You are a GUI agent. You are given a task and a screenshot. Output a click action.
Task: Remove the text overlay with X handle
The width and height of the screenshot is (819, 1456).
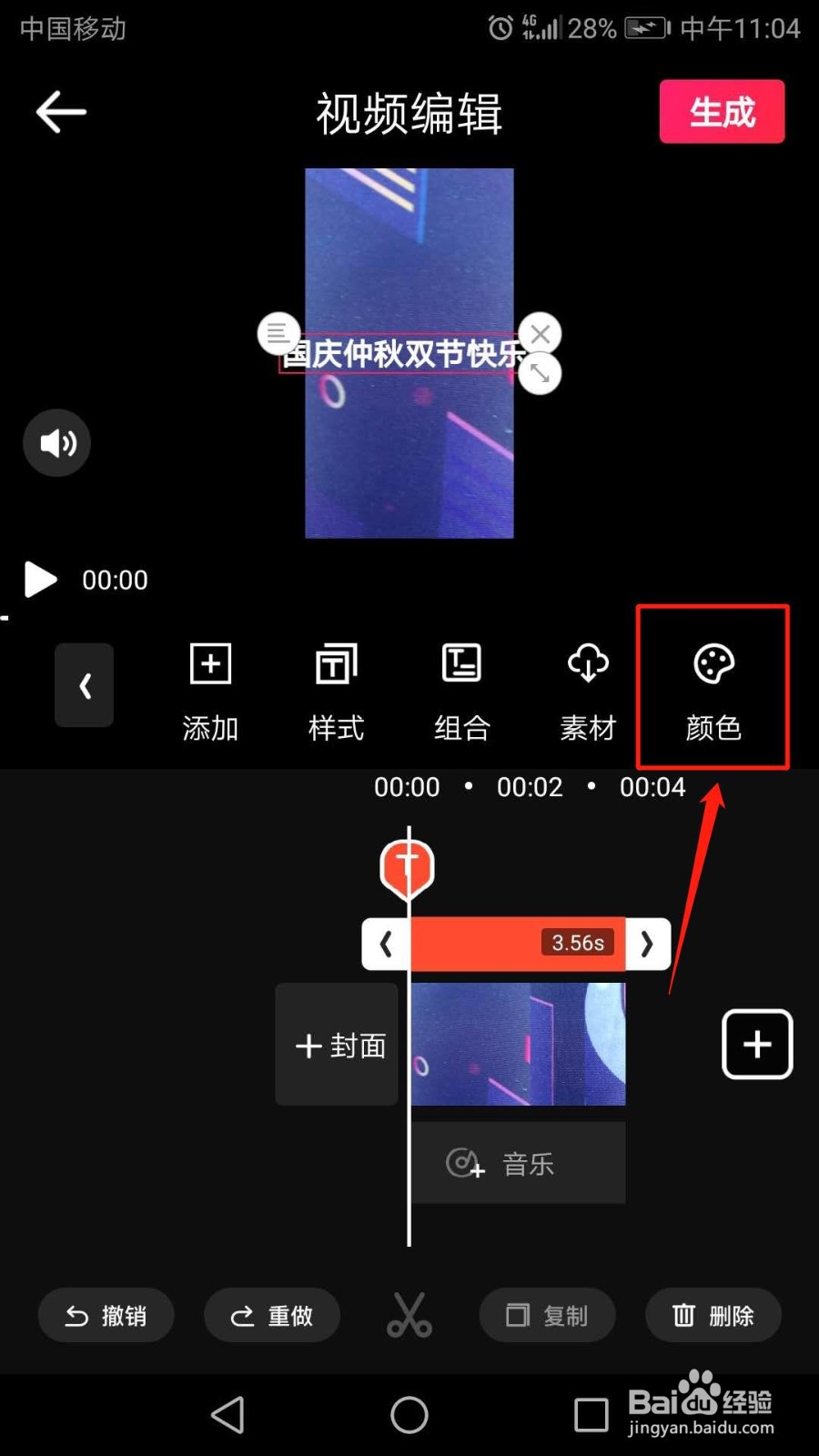point(539,333)
